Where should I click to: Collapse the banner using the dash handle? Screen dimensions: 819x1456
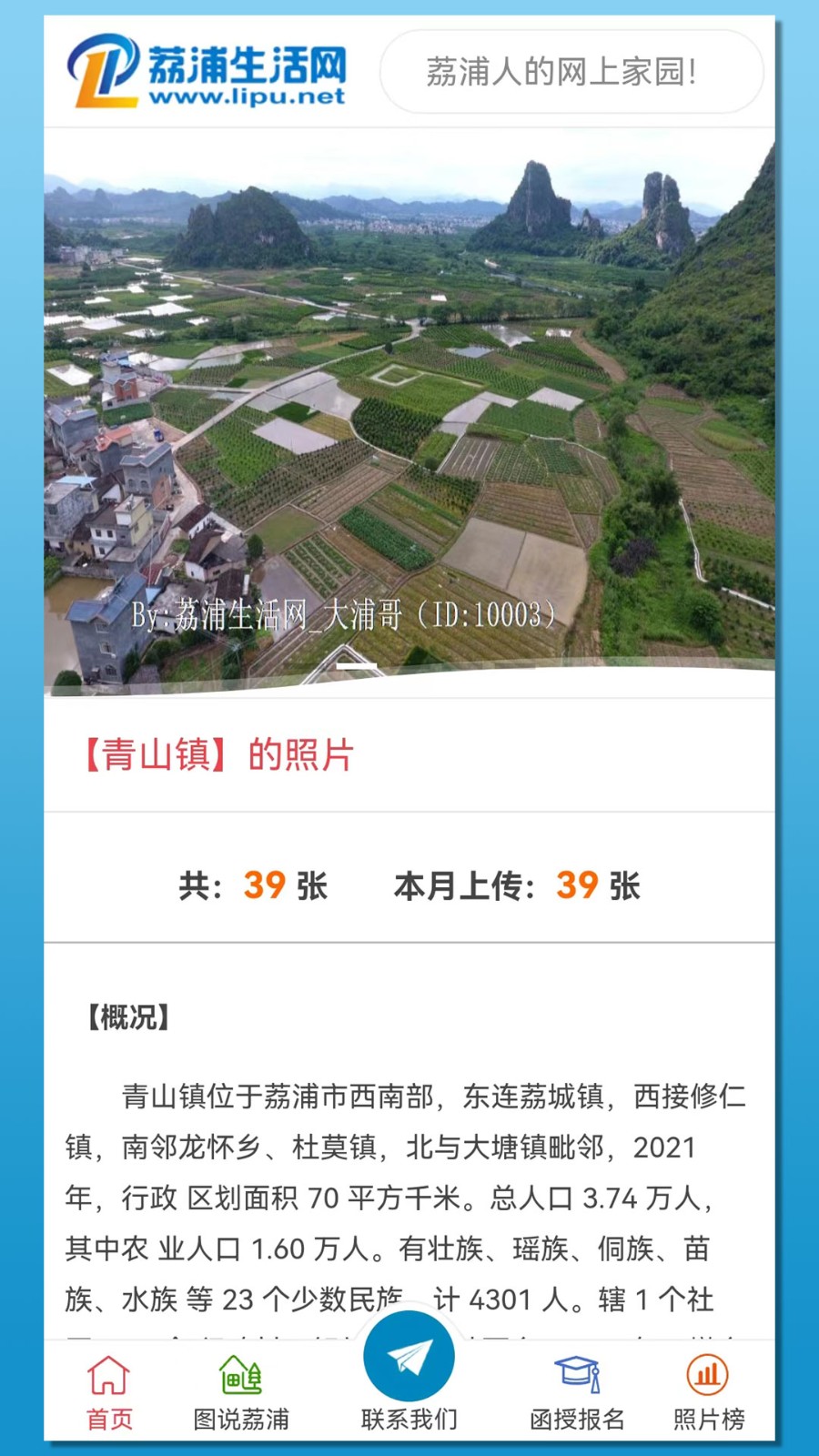[x=357, y=667]
